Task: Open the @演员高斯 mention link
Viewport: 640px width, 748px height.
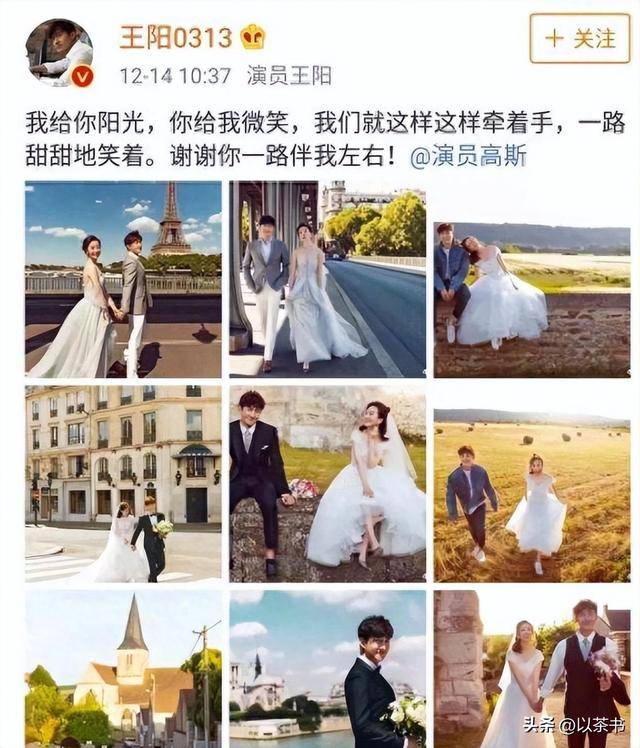Action: point(468,157)
